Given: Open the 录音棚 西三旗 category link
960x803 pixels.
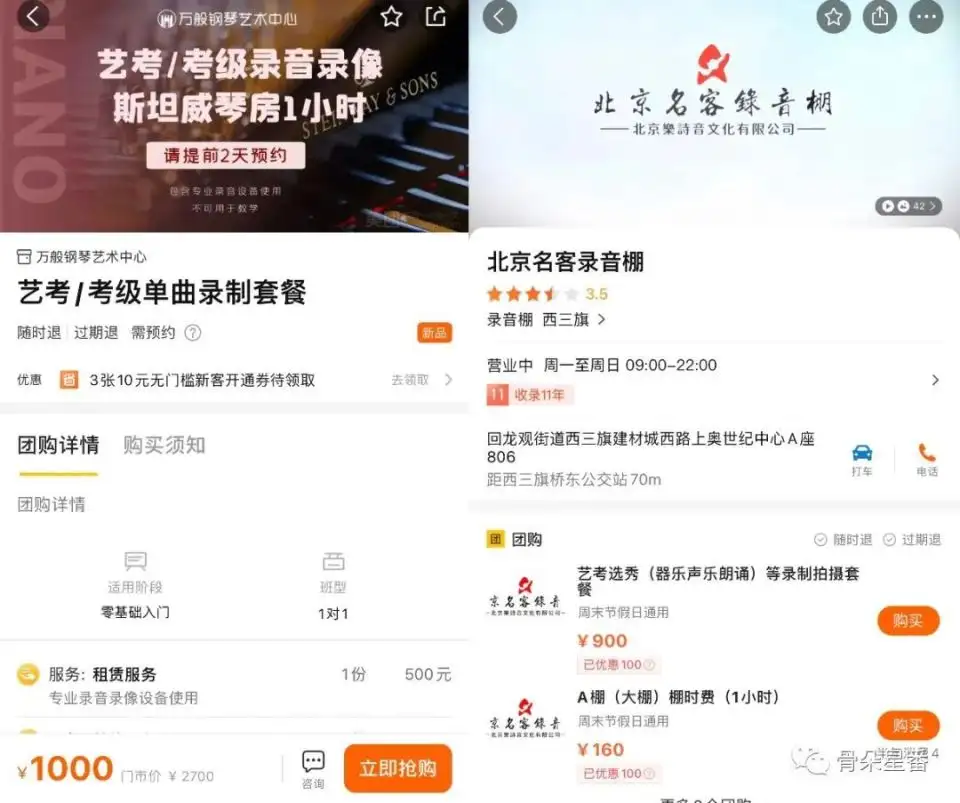Looking at the screenshot, I should pos(546,319).
